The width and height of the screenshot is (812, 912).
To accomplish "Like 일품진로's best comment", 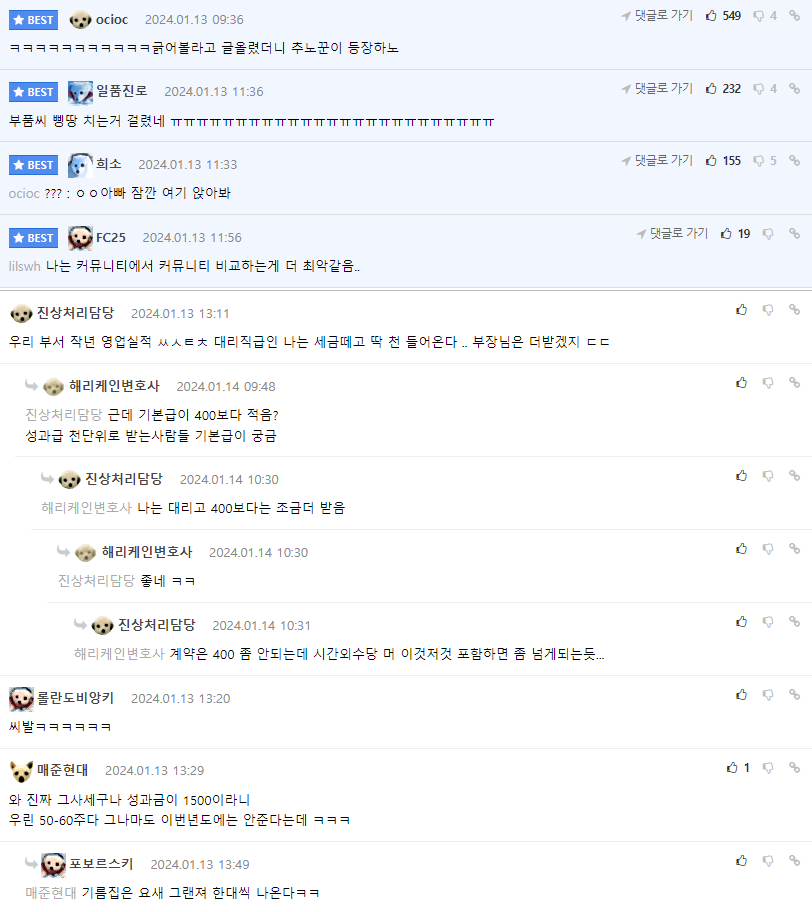I will point(712,89).
